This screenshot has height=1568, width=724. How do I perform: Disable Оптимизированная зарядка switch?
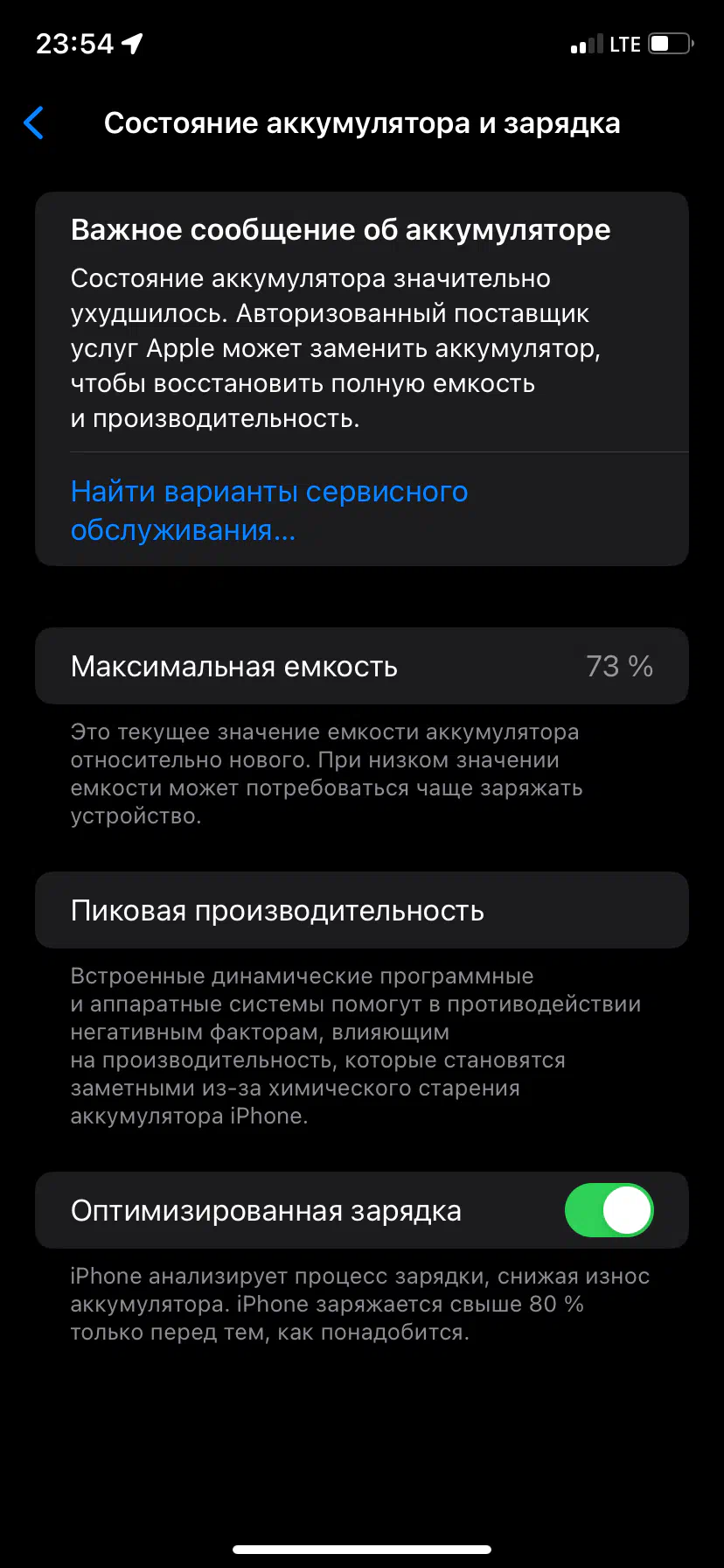[609, 1210]
